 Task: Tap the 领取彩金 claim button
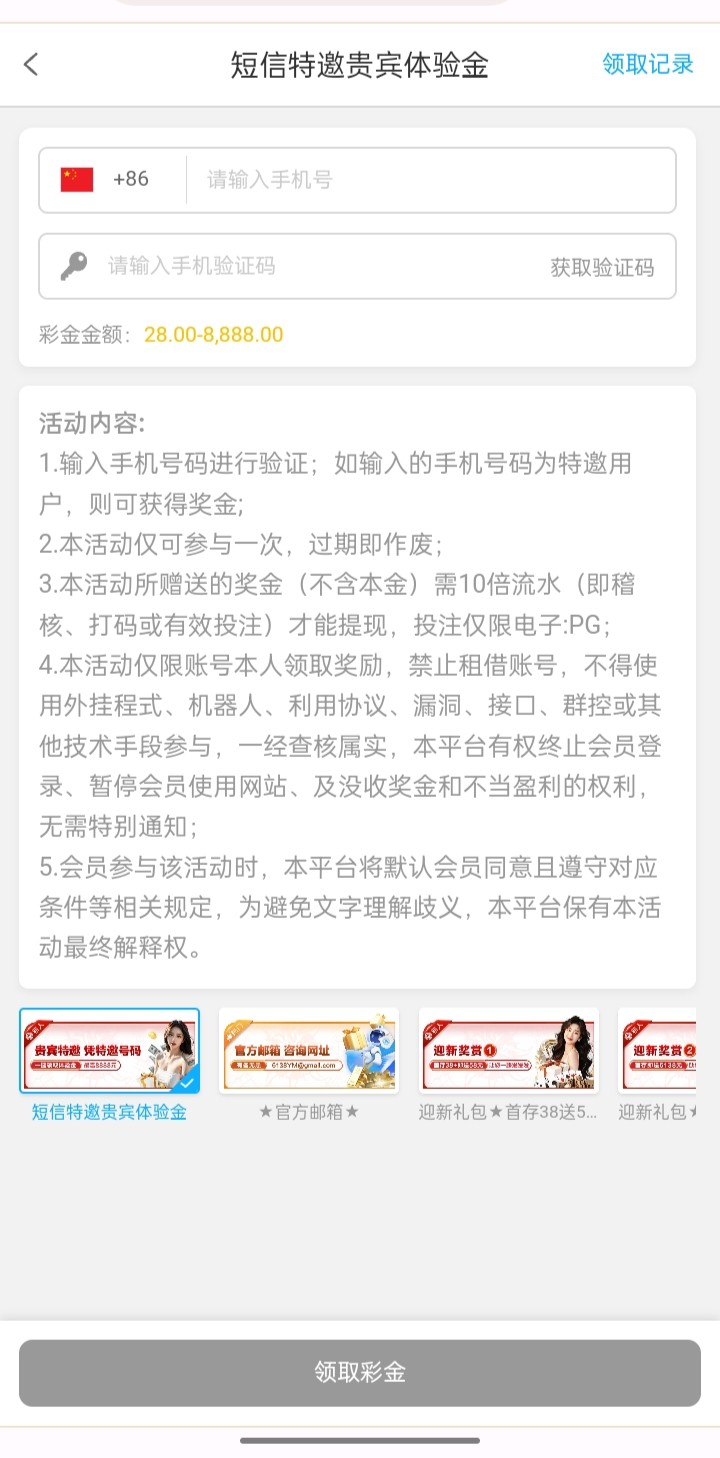tap(360, 1372)
